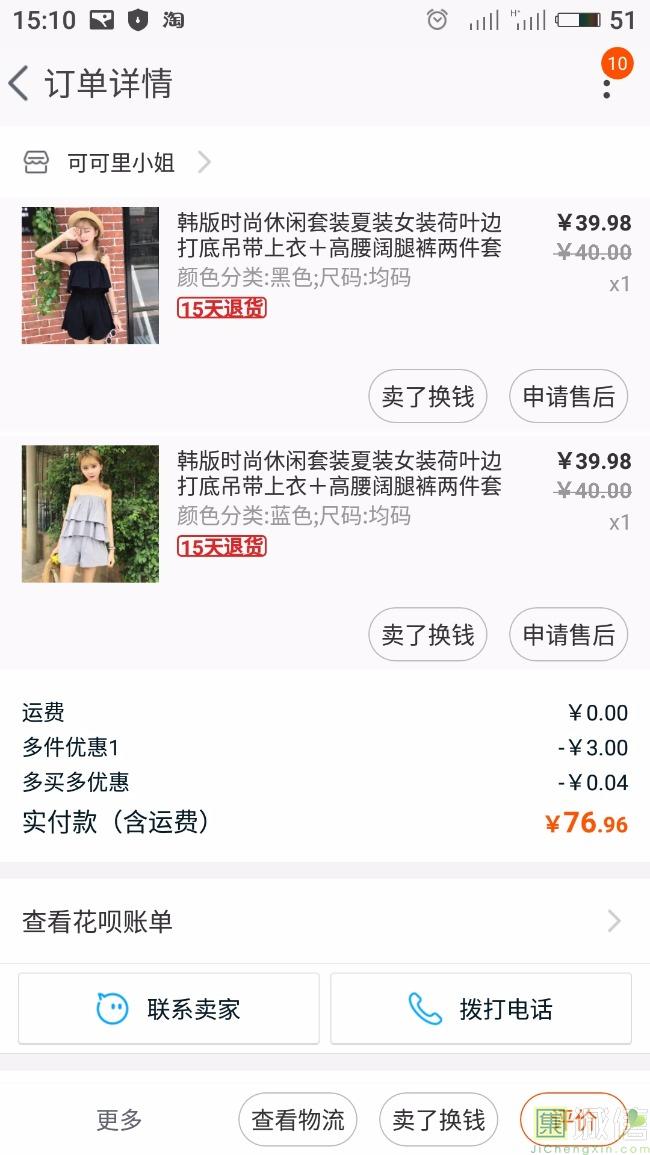Screen dimensions: 650x1155
Task: Go back from the order details page
Action: coord(20,83)
